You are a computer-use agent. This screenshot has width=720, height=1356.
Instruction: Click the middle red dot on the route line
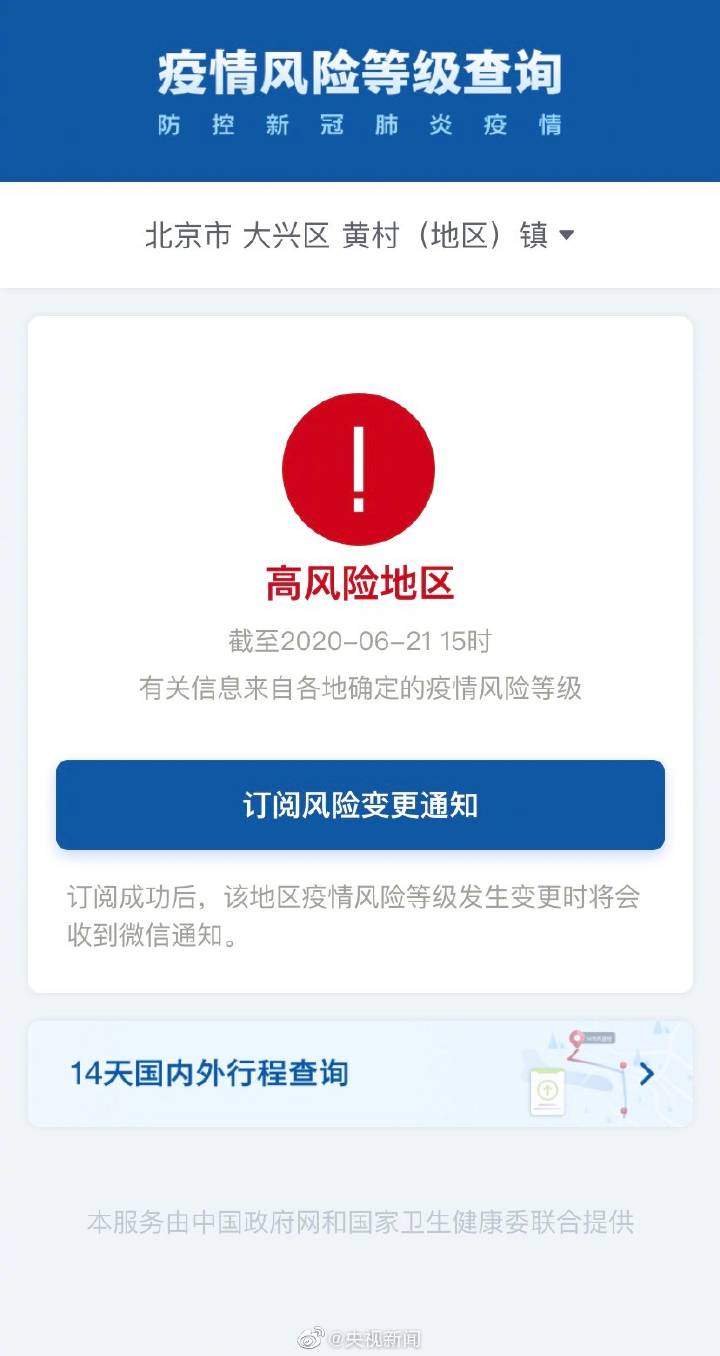pos(623,1064)
